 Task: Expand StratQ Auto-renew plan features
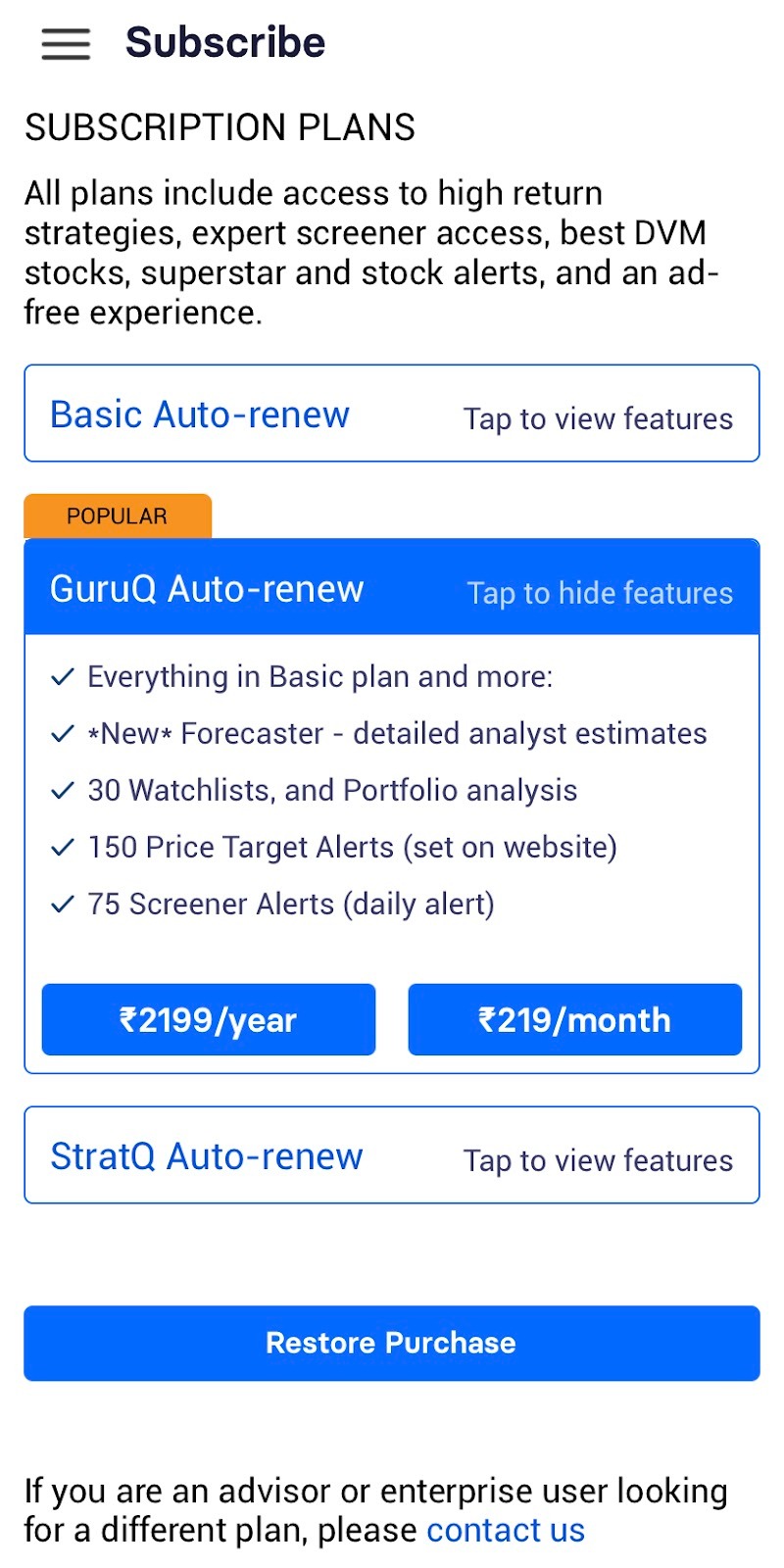[392, 1155]
